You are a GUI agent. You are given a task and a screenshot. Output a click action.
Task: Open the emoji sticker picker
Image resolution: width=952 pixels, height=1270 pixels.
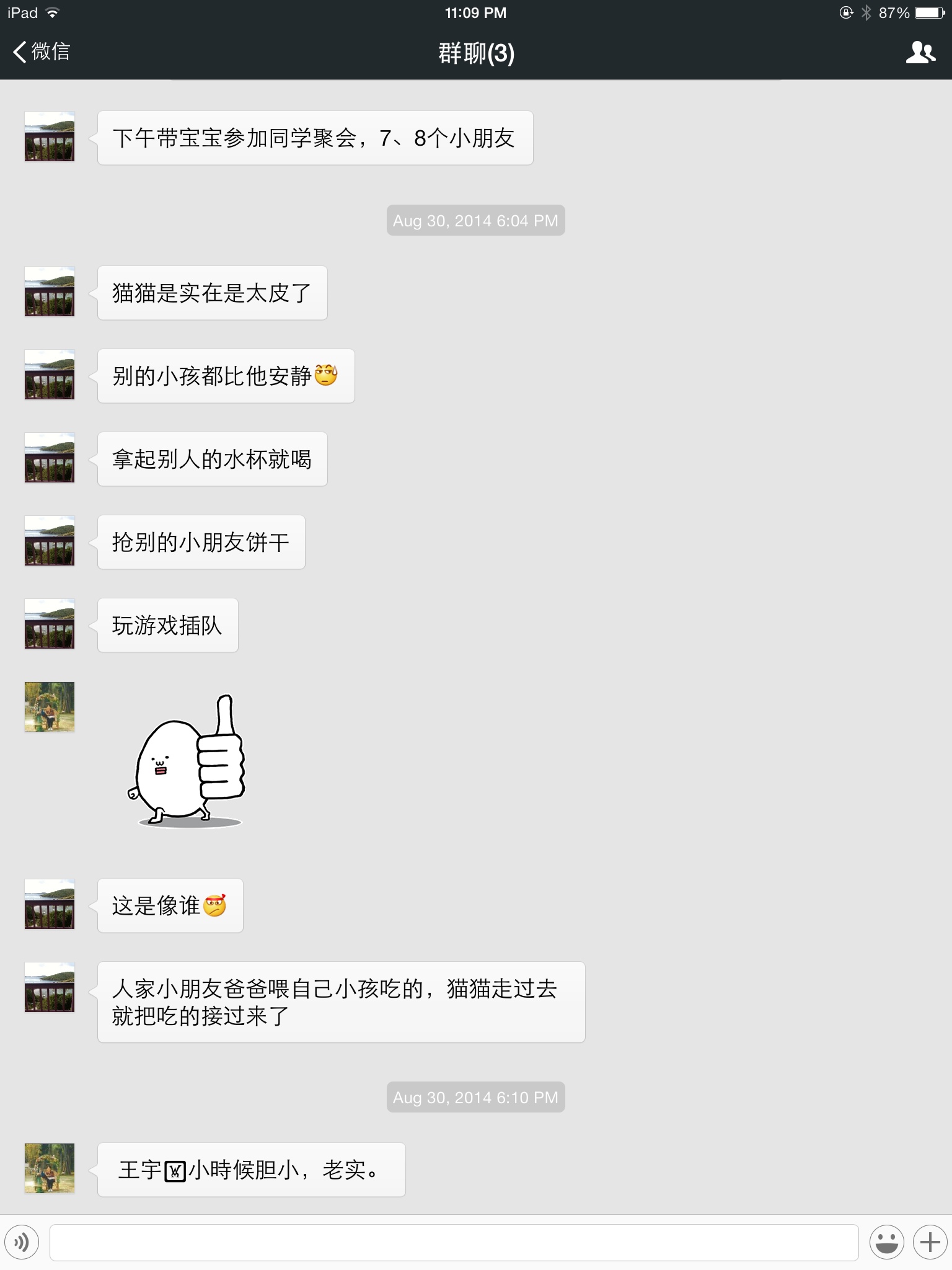tap(886, 1242)
